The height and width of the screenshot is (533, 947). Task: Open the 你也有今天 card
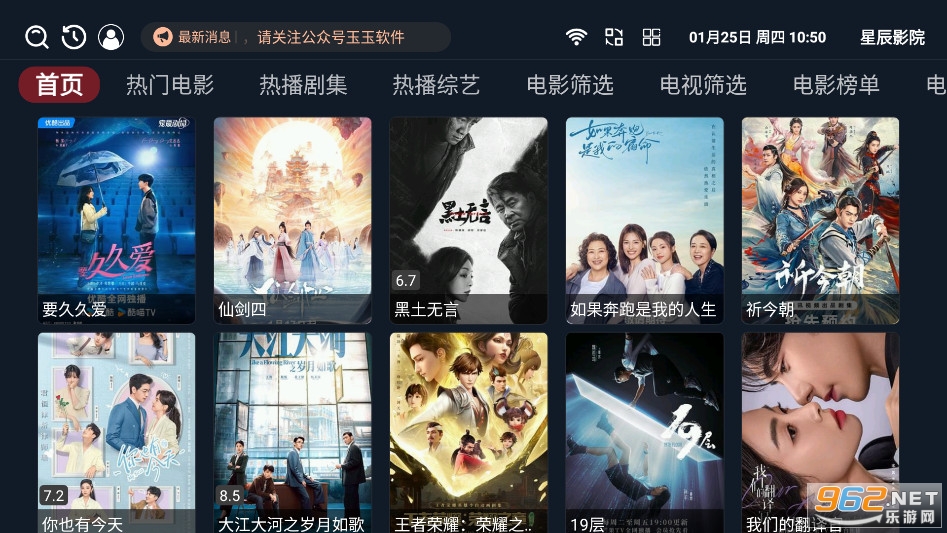tap(116, 432)
